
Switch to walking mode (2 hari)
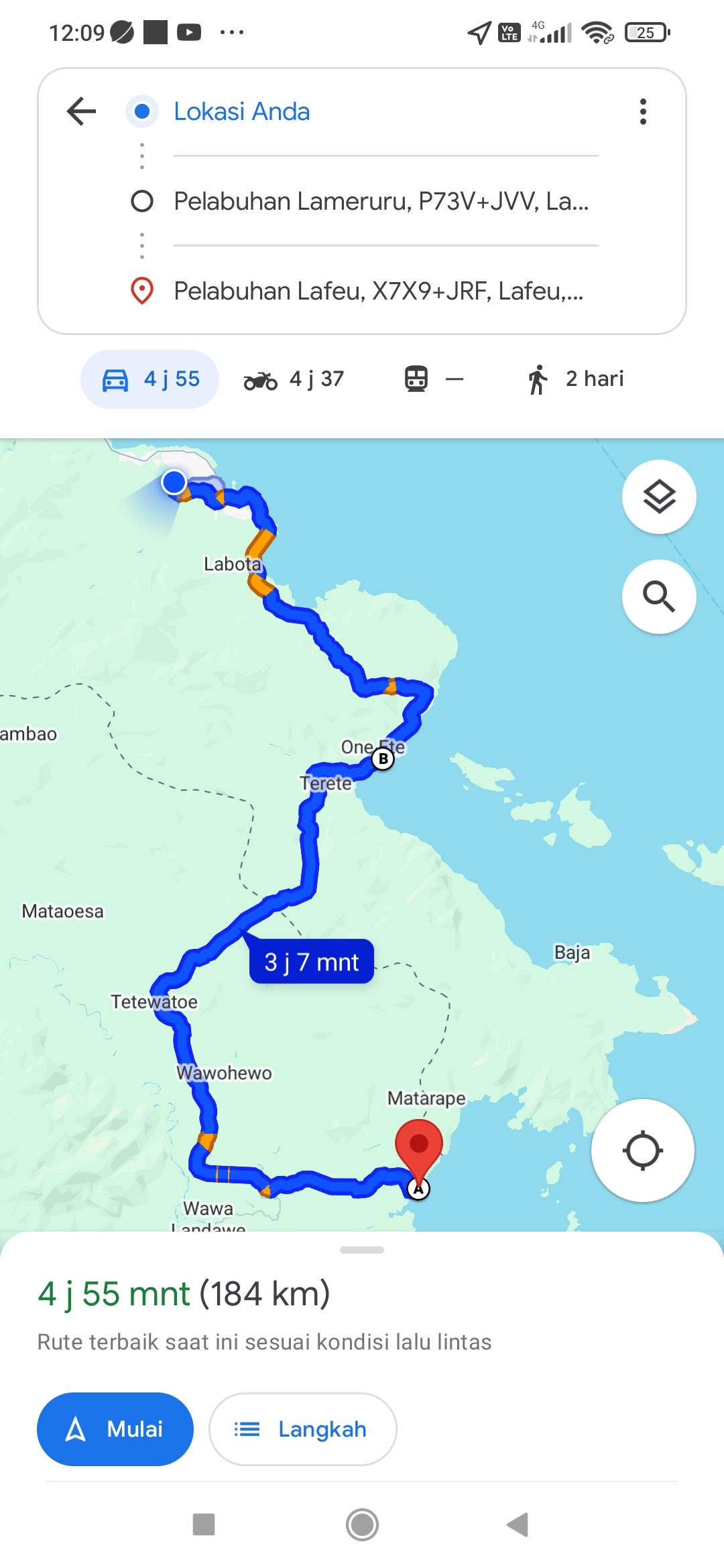[x=576, y=379]
